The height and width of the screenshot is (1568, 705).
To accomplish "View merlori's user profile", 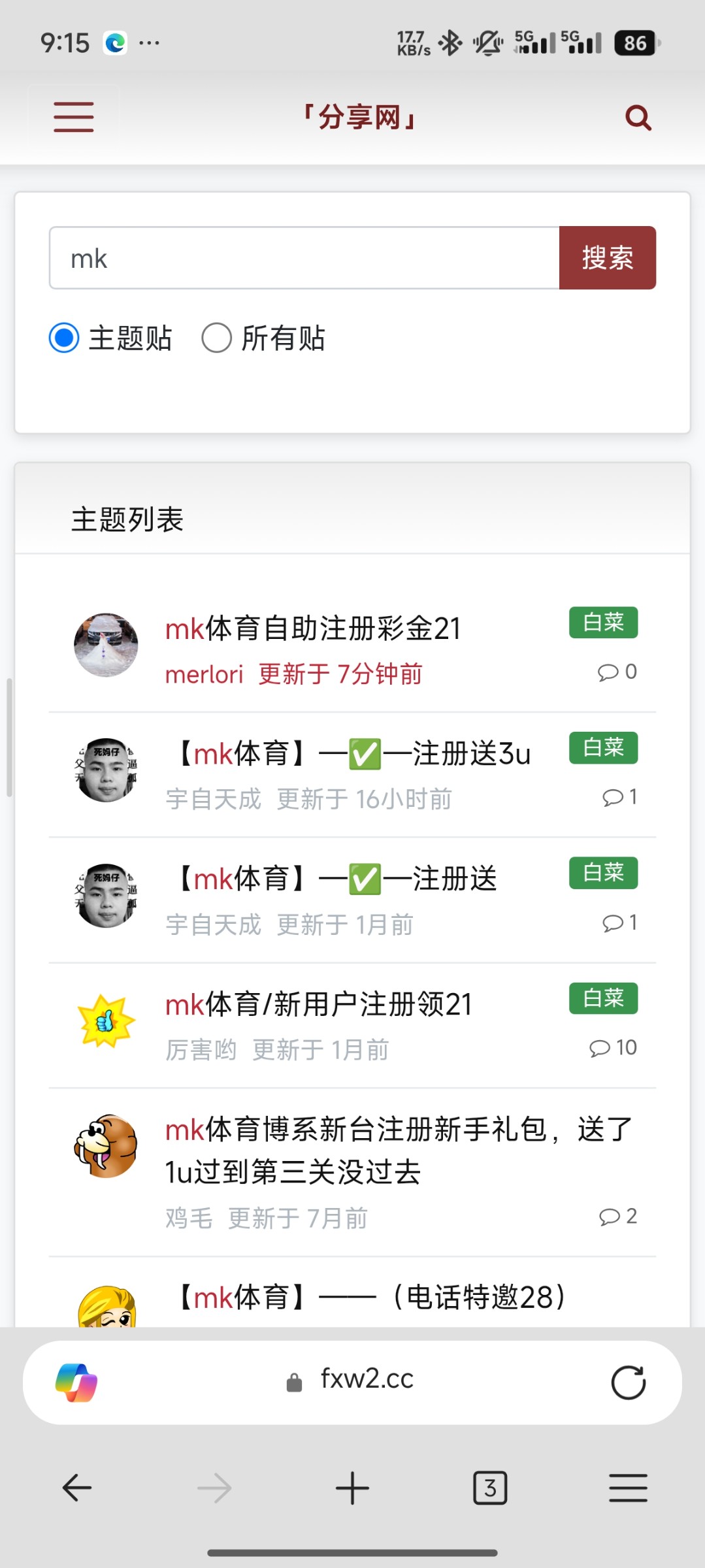I will point(204,674).
